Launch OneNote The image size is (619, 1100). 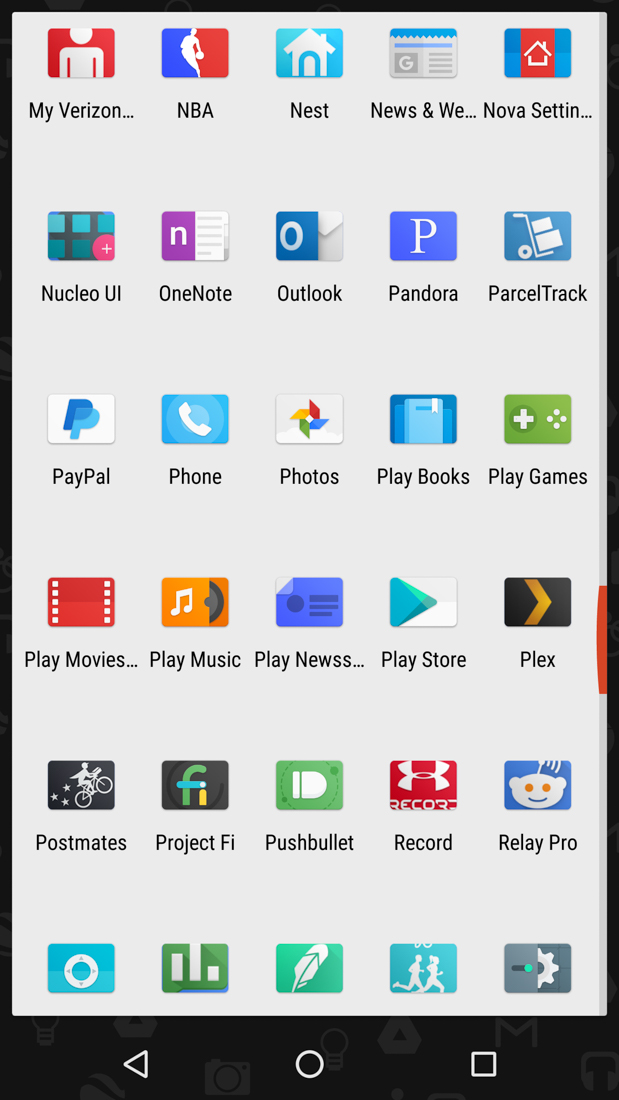tap(195, 237)
